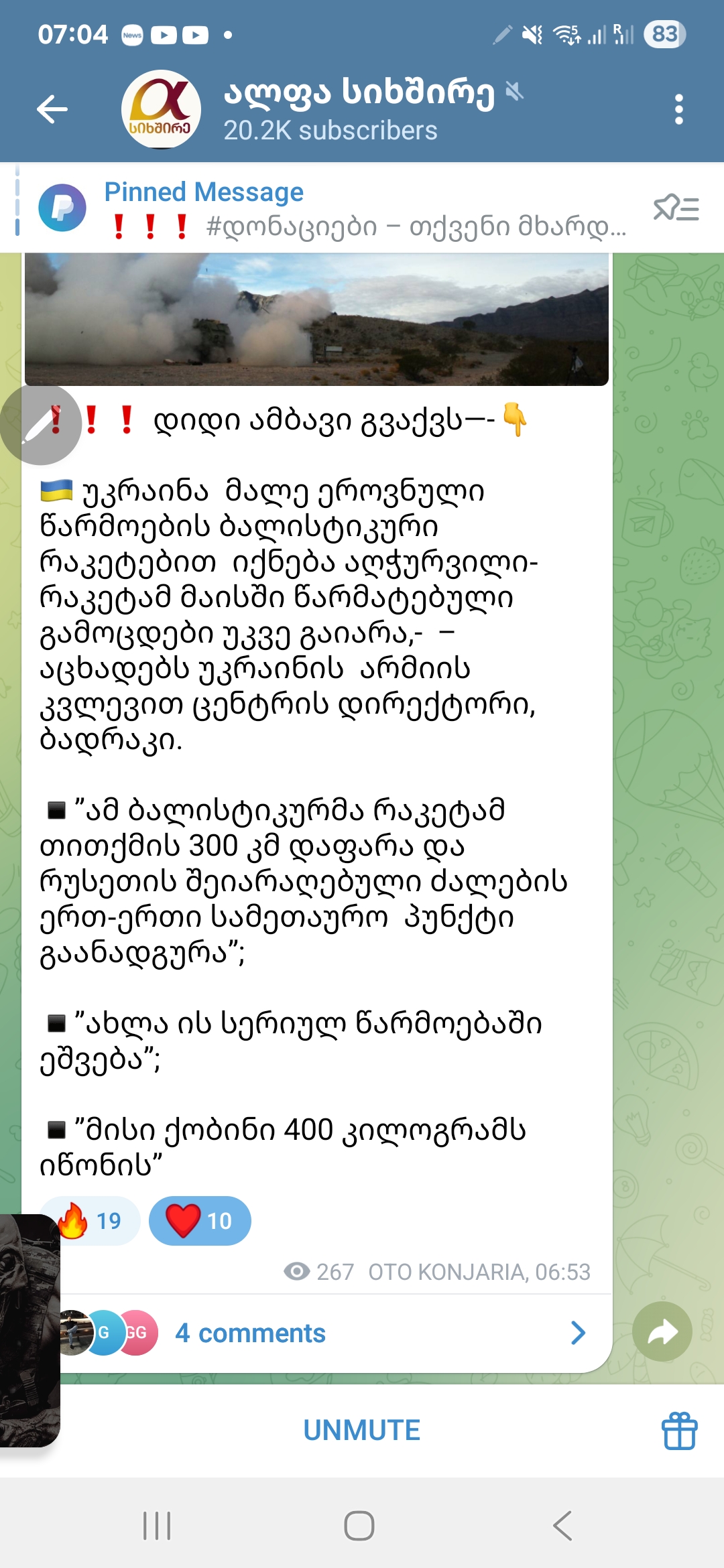Open the three-dot overflow menu

(x=678, y=109)
